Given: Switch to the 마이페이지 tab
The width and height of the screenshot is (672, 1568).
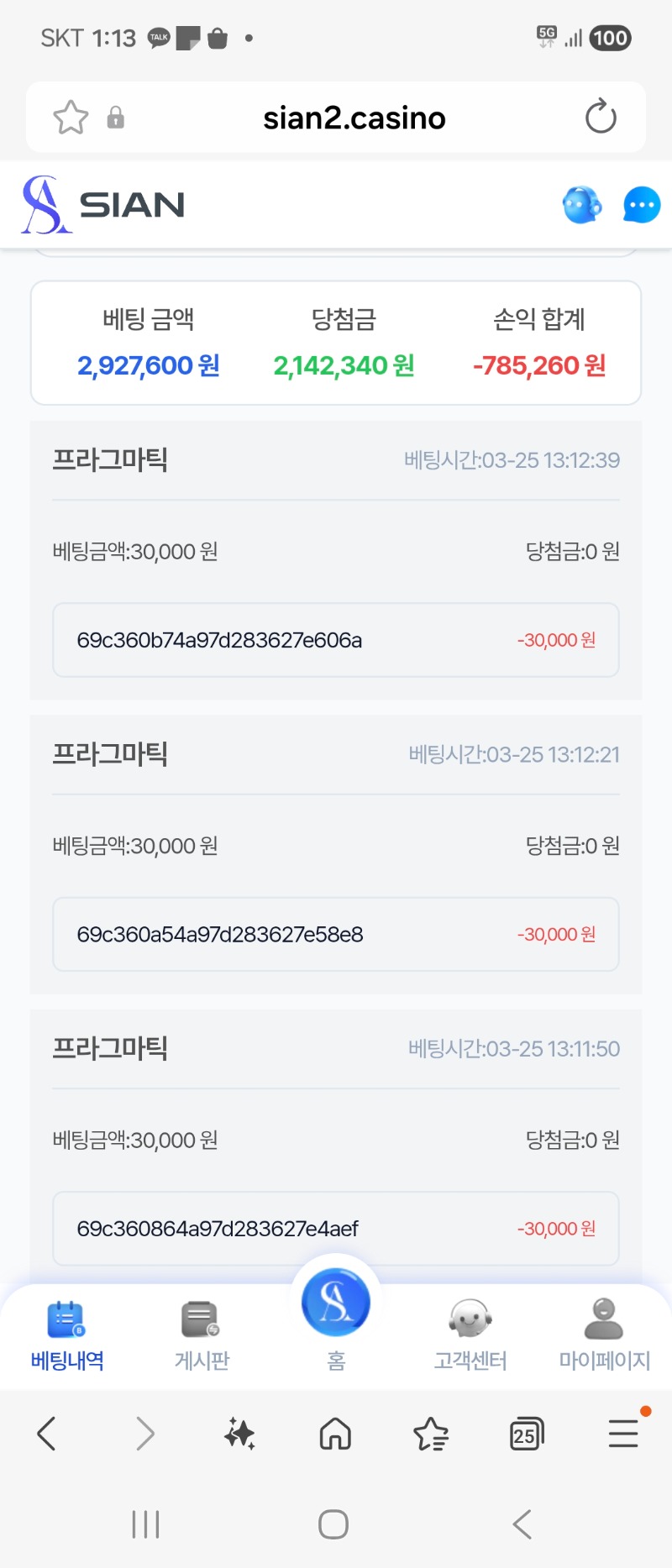Looking at the screenshot, I should [605, 1335].
